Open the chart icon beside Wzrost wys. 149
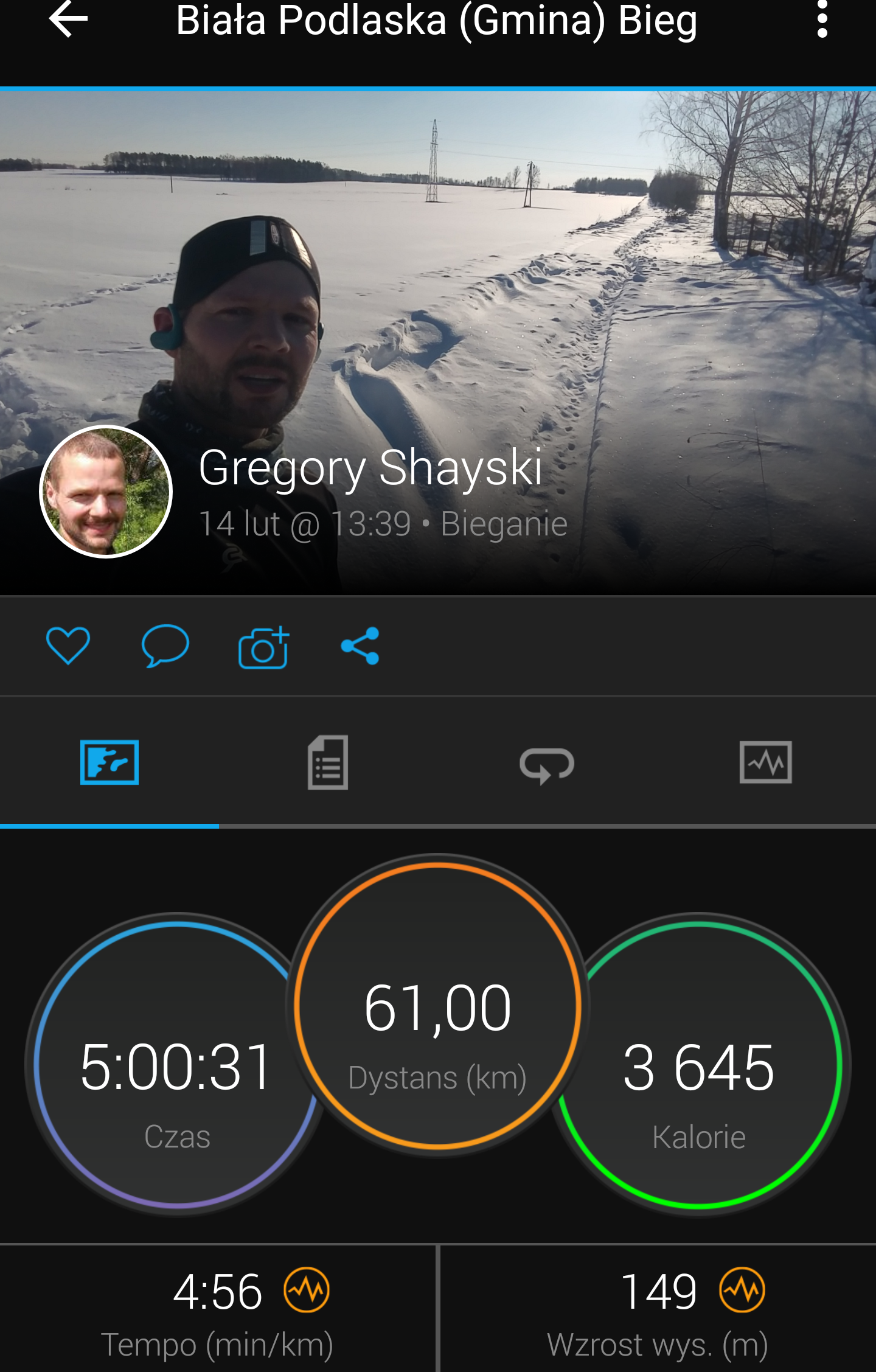The height and width of the screenshot is (1372, 876). 742,1290
